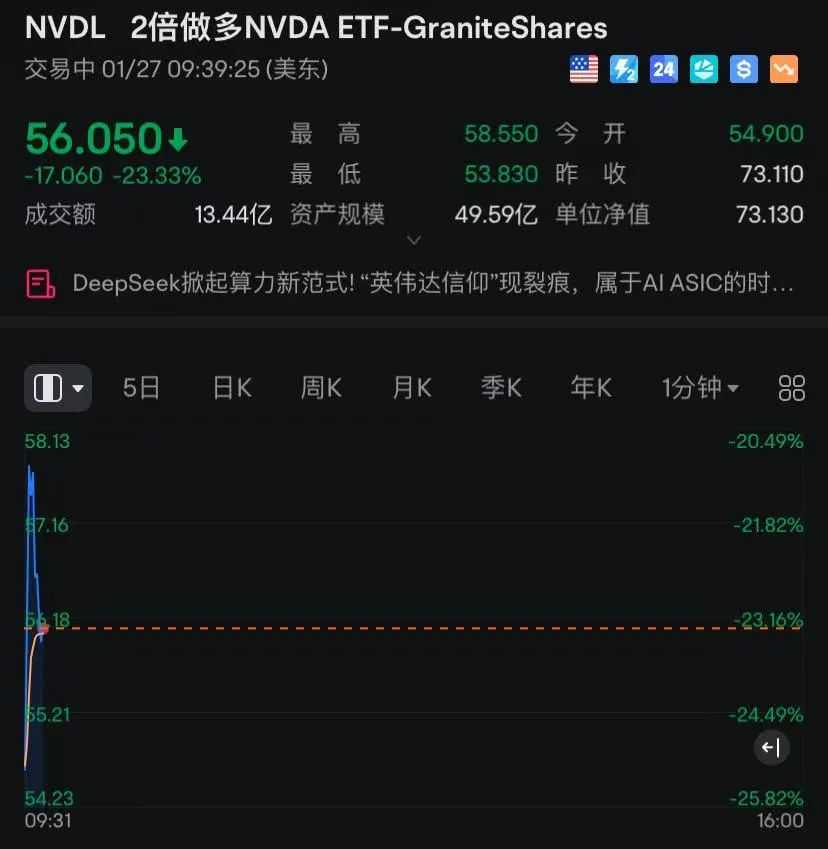
Task: Select the 周K chart tab
Action: pyautogui.click(x=321, y=388)
